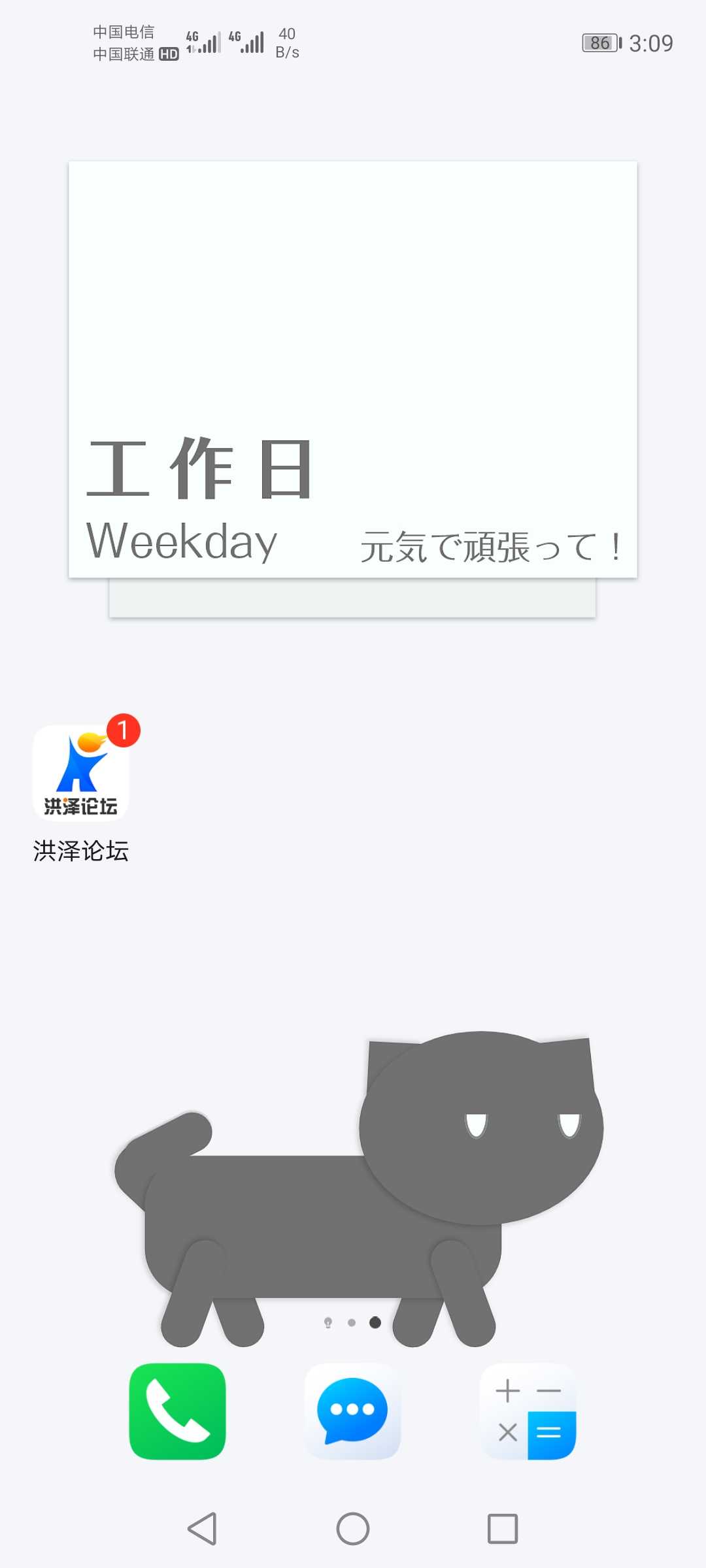Open the 洪泽论坛 app
The height and width of the screenshot is (1568, 706).
(81, 773)
